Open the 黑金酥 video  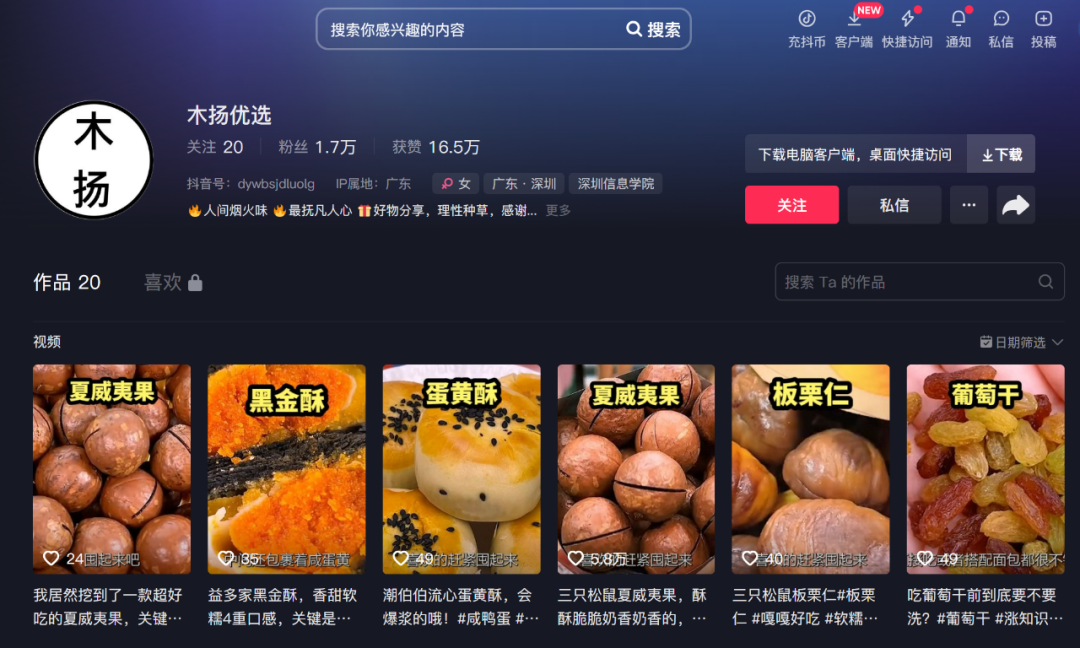pos(286,468)
